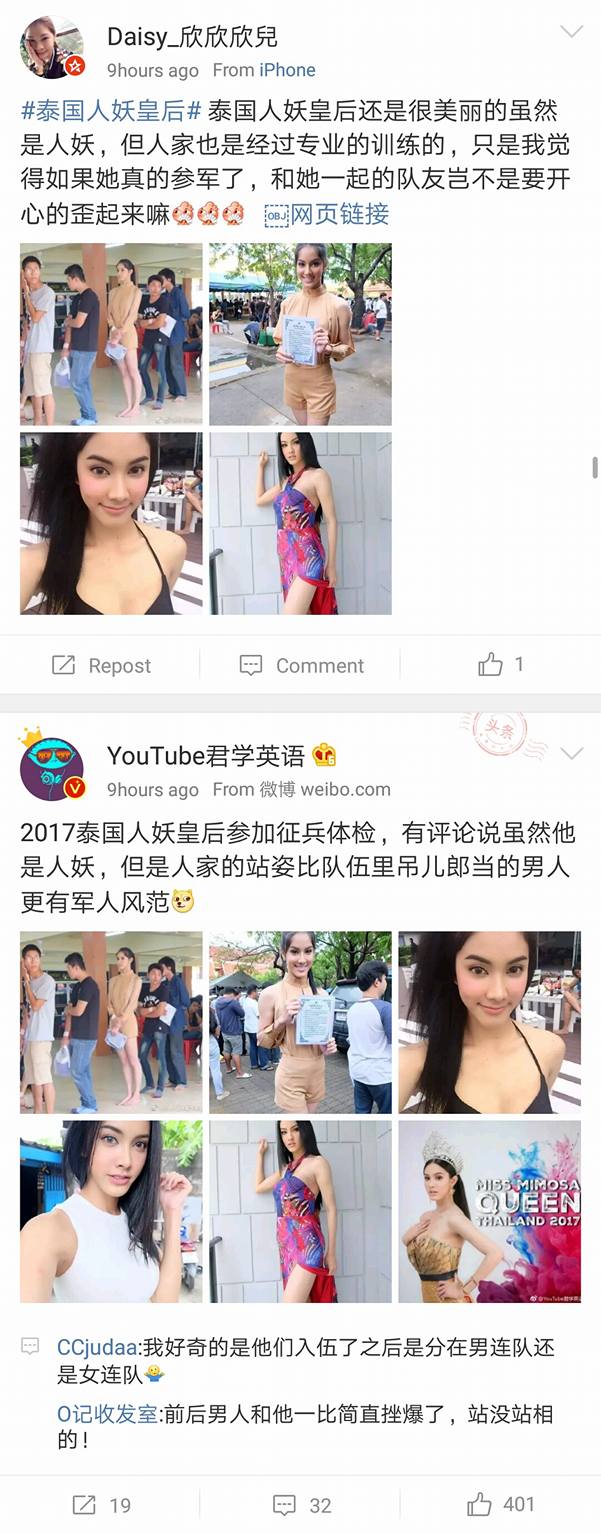The image size is (601, 1533).
Task: Open Daisy_欣欣欣兒's profile avatar
Action: (x=52, y=48)
